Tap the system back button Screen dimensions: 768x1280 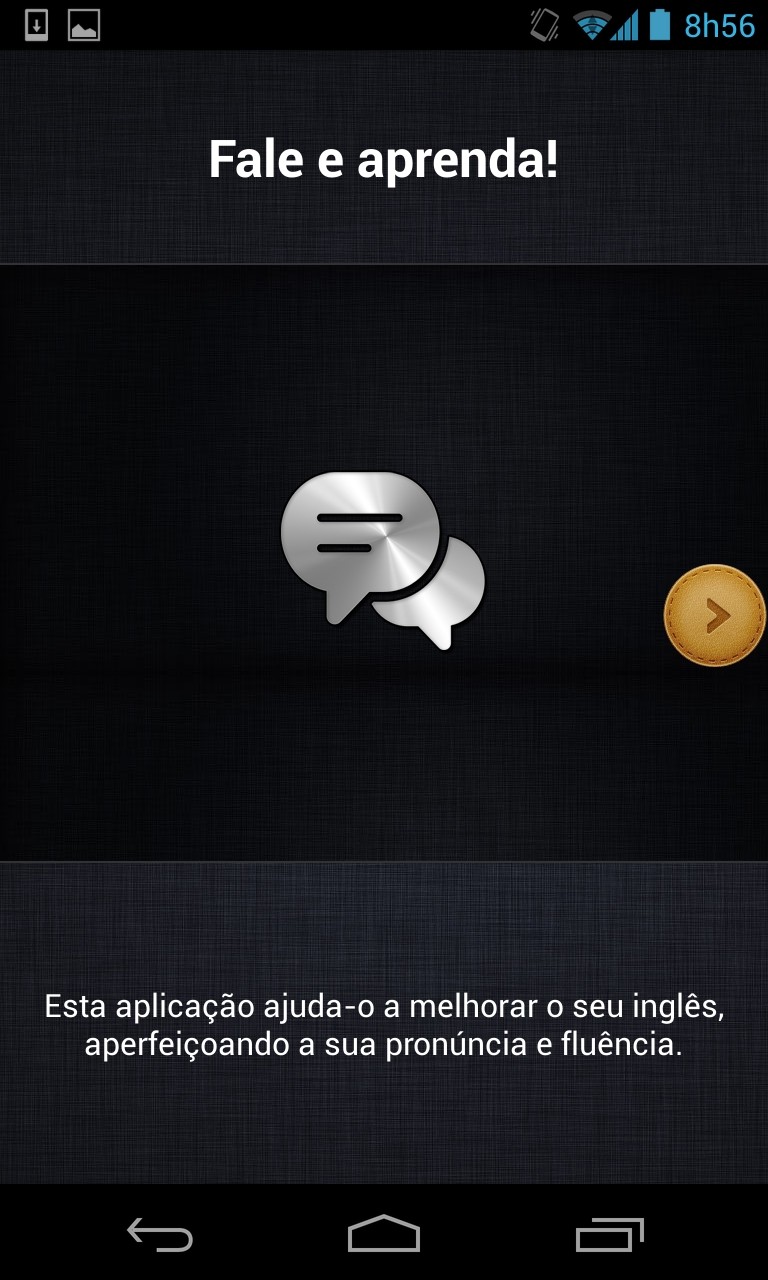[x=160, y=1235]
